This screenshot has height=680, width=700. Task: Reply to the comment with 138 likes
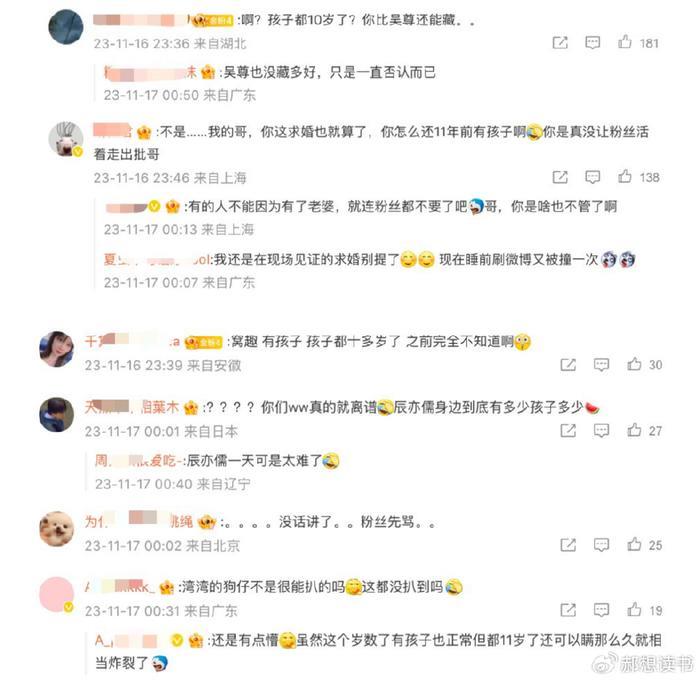pos(594,176)
